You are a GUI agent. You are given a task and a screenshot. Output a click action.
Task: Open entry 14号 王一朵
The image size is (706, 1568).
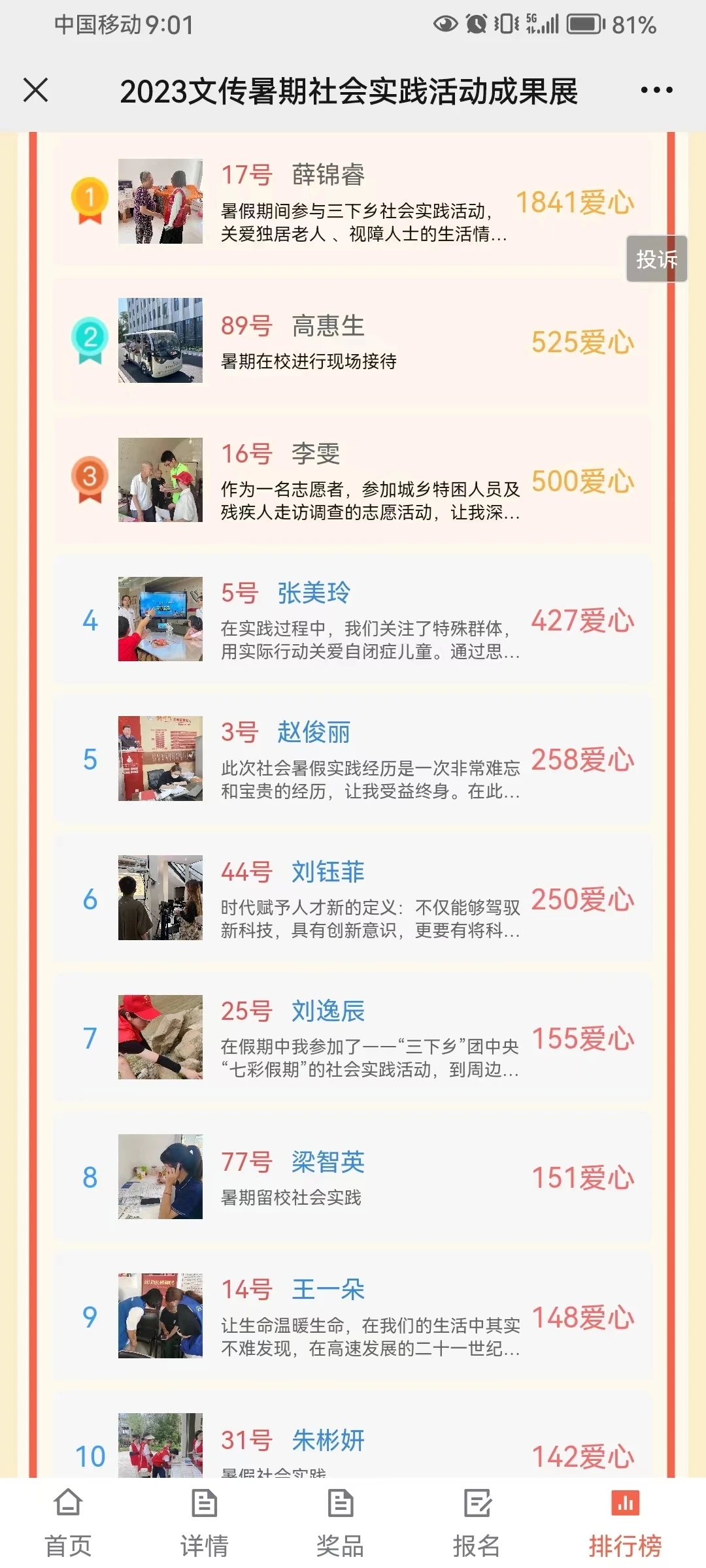pyautogui.click(x=353, y=1315)
